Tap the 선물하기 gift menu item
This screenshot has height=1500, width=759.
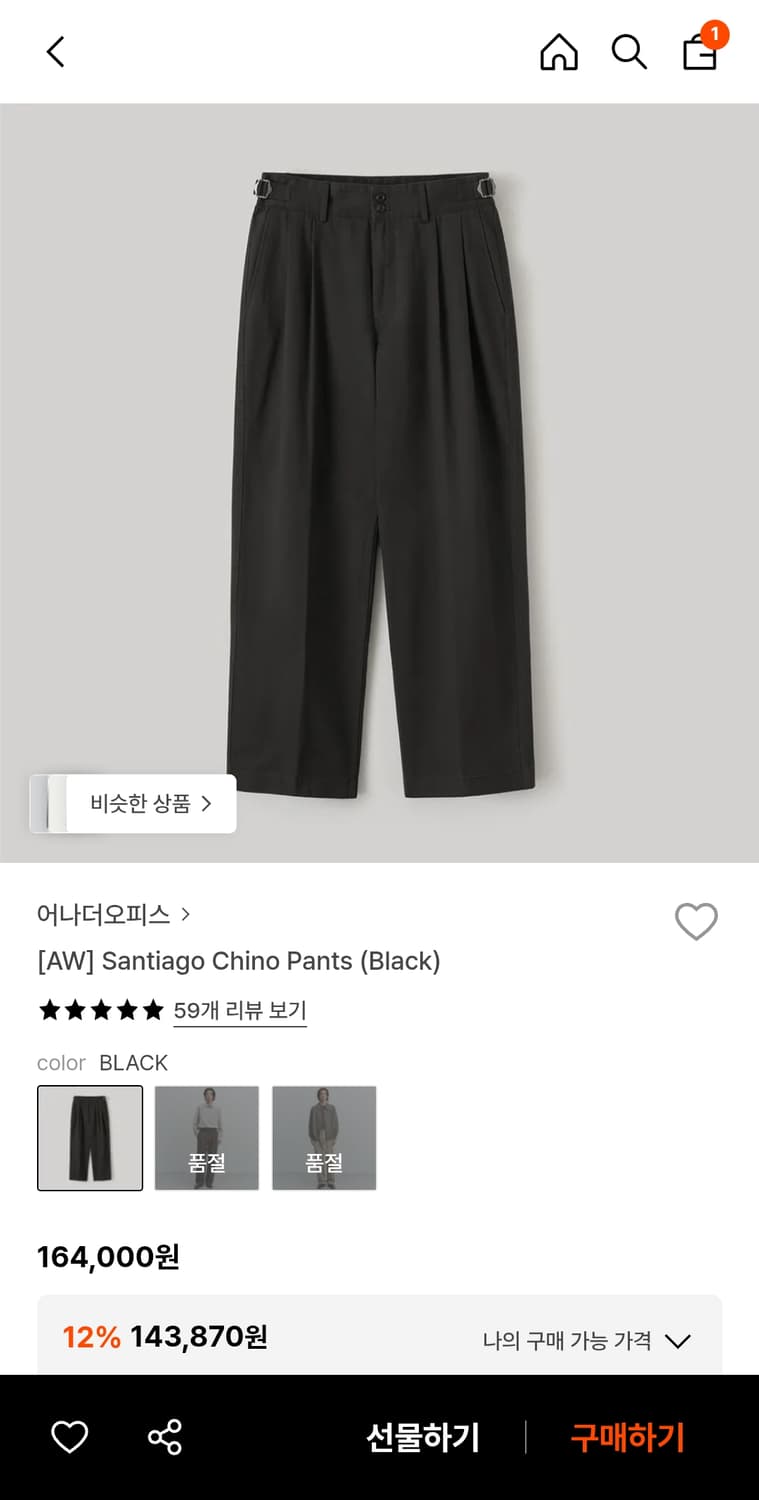[421, 1437]
